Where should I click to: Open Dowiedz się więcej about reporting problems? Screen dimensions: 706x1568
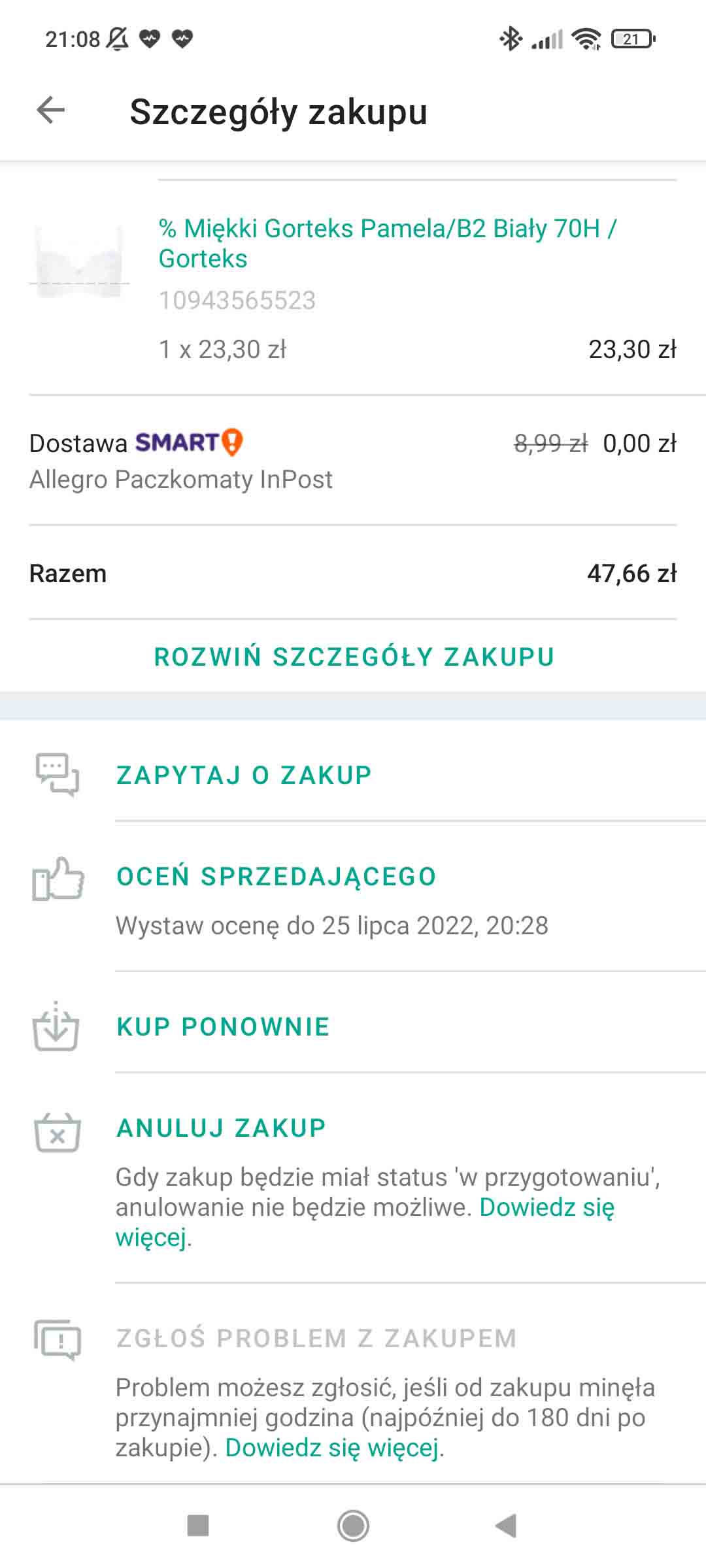333,1448
